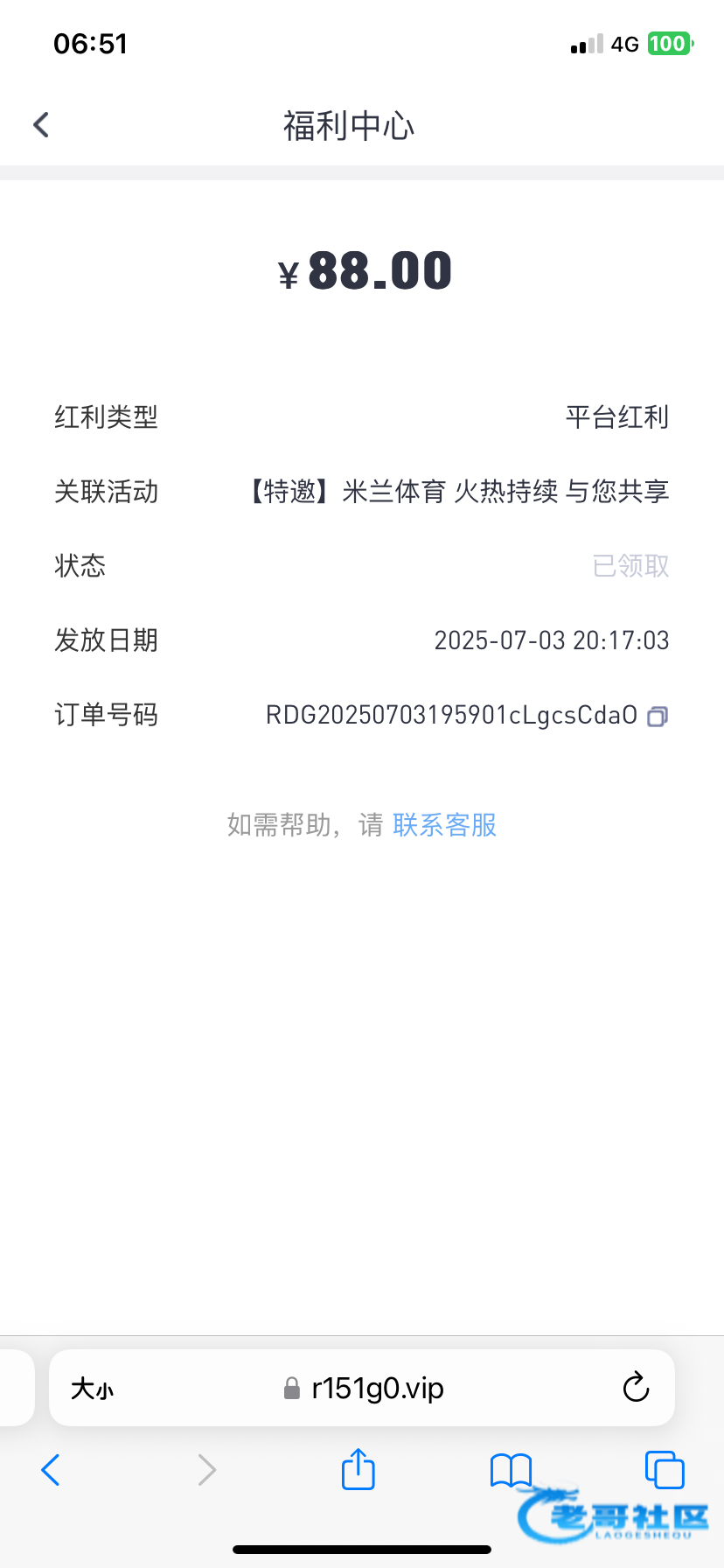
Task: Share this page from Safari
Action: (x=358, y=1469)
